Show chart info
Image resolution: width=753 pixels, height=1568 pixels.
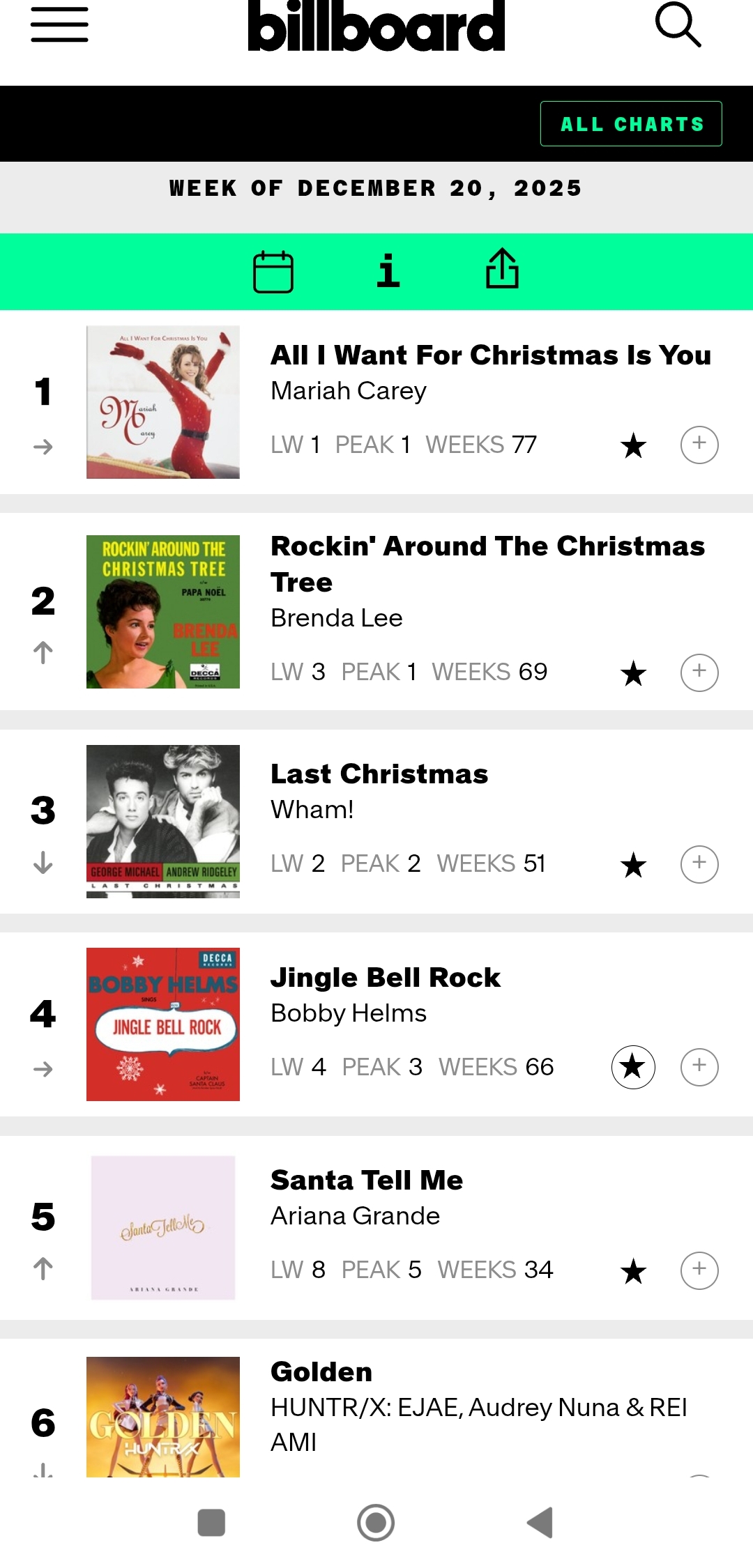388,271
